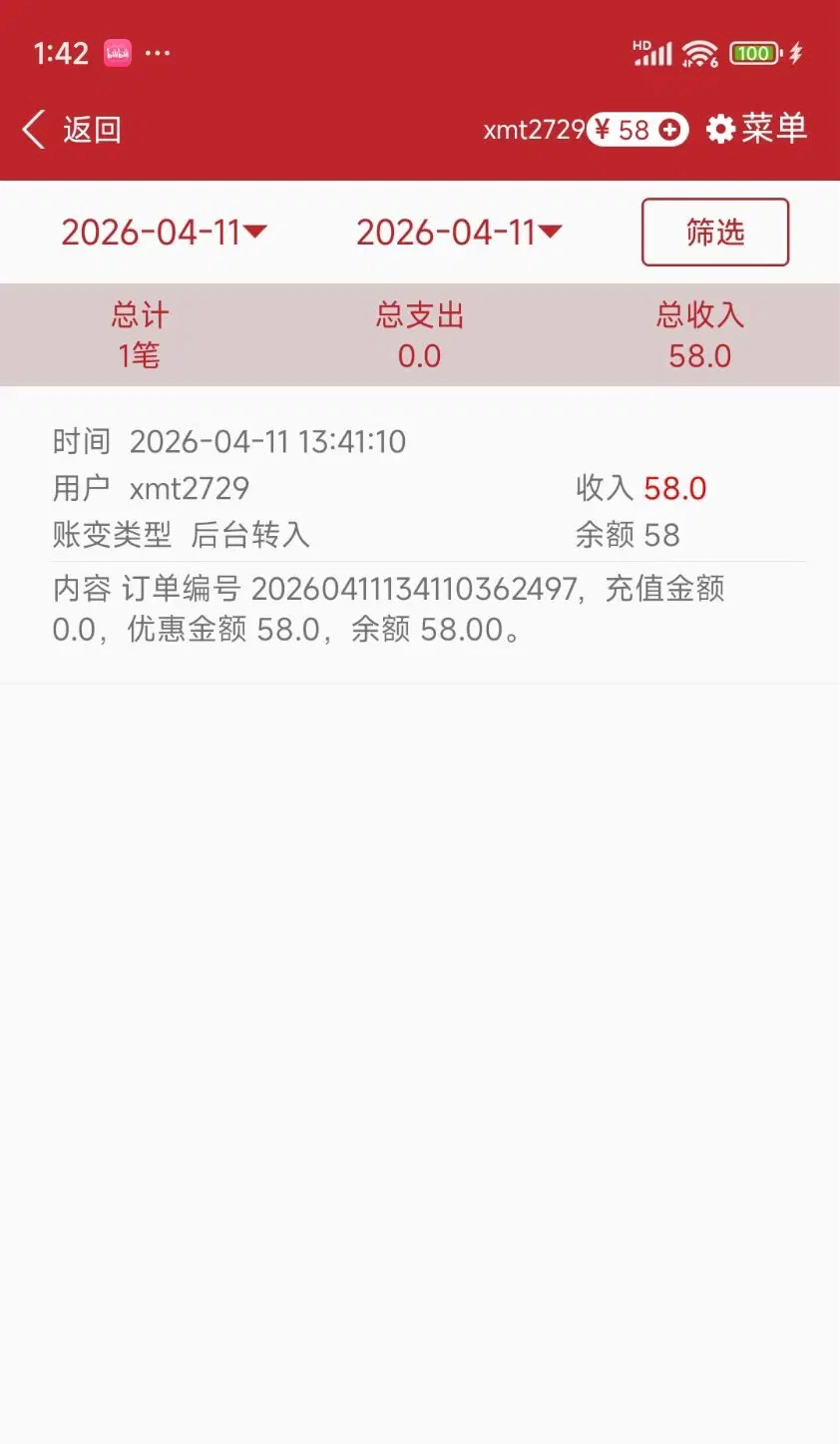Viewport: 840px width, 1444px height.
Task: Open the 菜单 settings menu
Action: coord(757,129)
